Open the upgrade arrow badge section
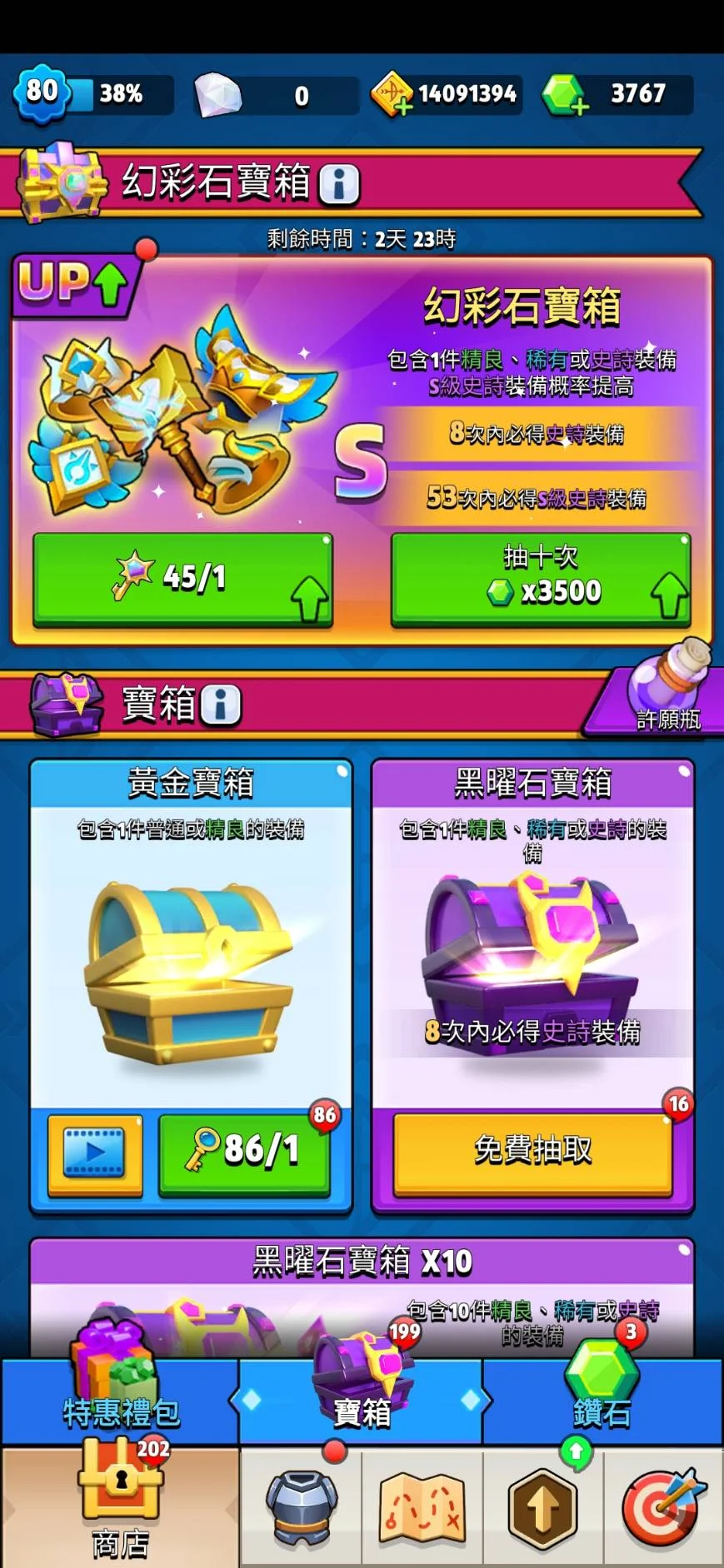The image size is (724, 1568). pyautogui.click(x=543, y=1507)
